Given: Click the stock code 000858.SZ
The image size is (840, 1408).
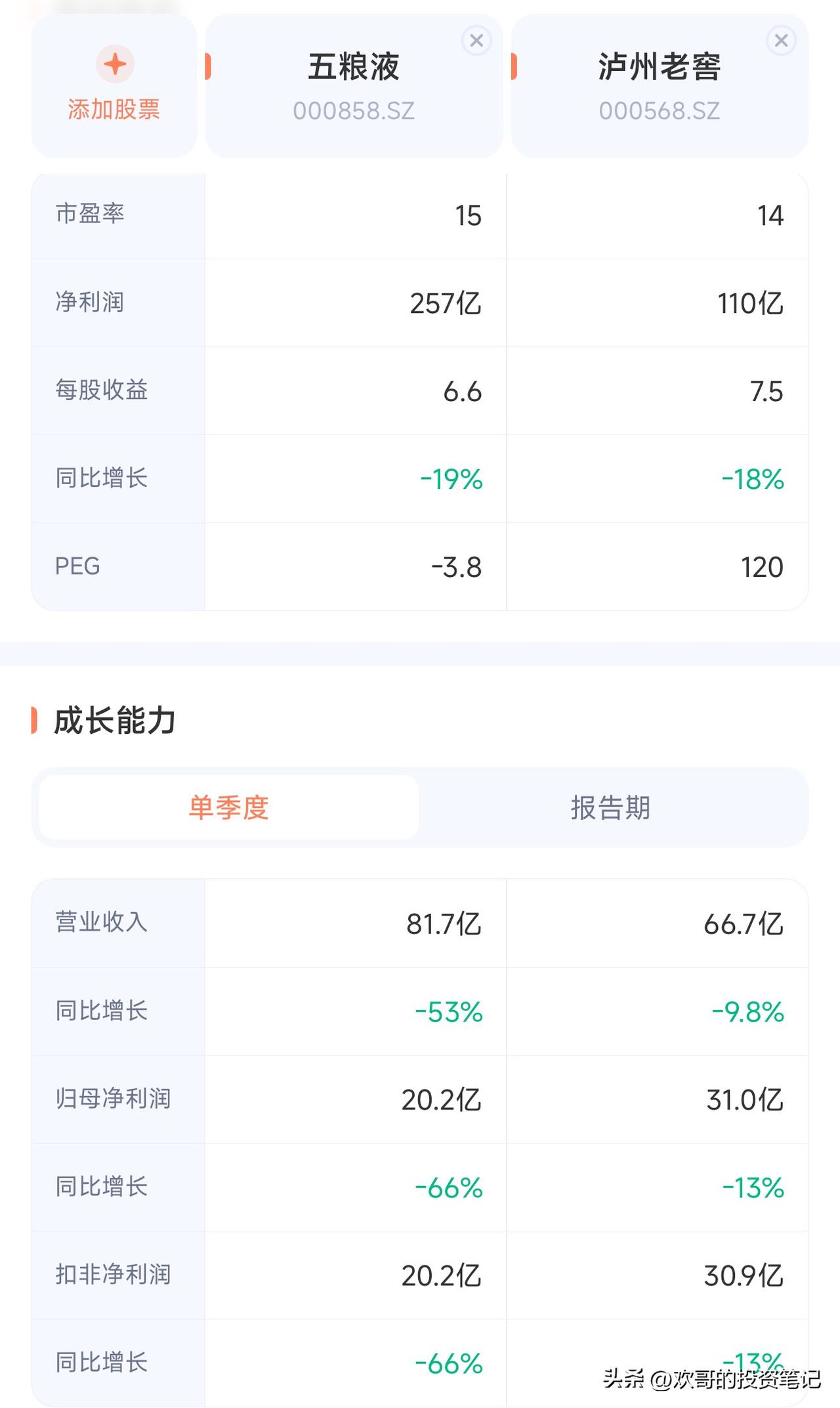Looking at the screenshot, I should pyautogui.click(x=353, y=110).
